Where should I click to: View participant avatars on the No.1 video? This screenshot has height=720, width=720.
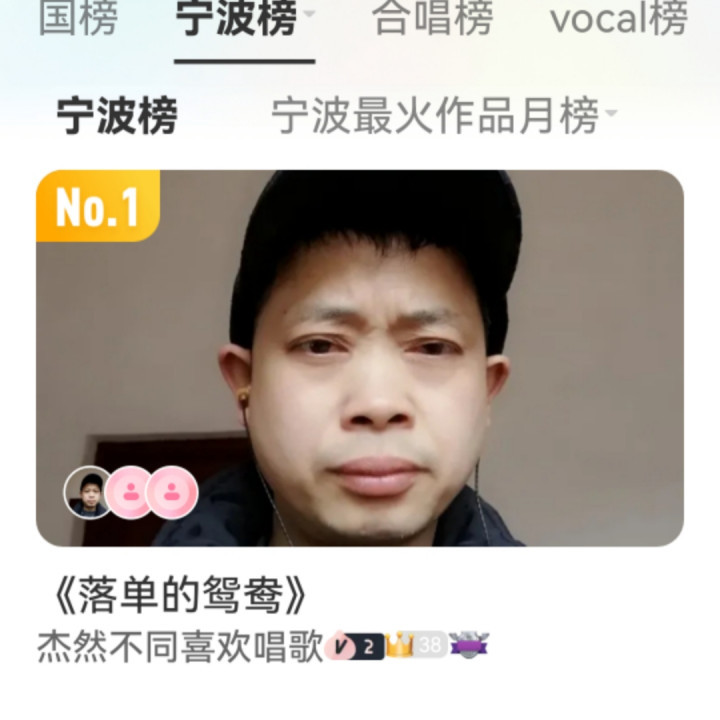pyautogui.click(x=131, y=492)
